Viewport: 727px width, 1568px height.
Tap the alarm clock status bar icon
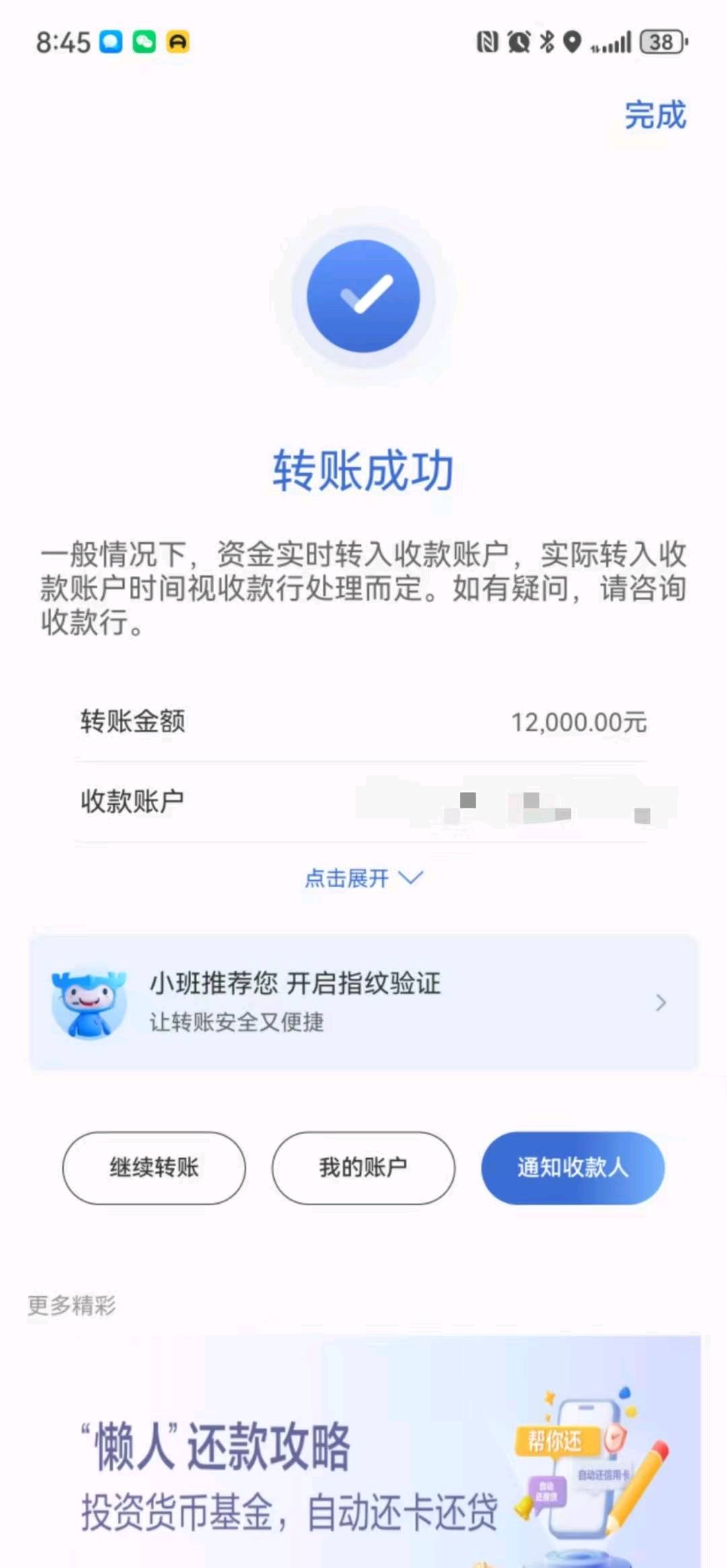518,42
